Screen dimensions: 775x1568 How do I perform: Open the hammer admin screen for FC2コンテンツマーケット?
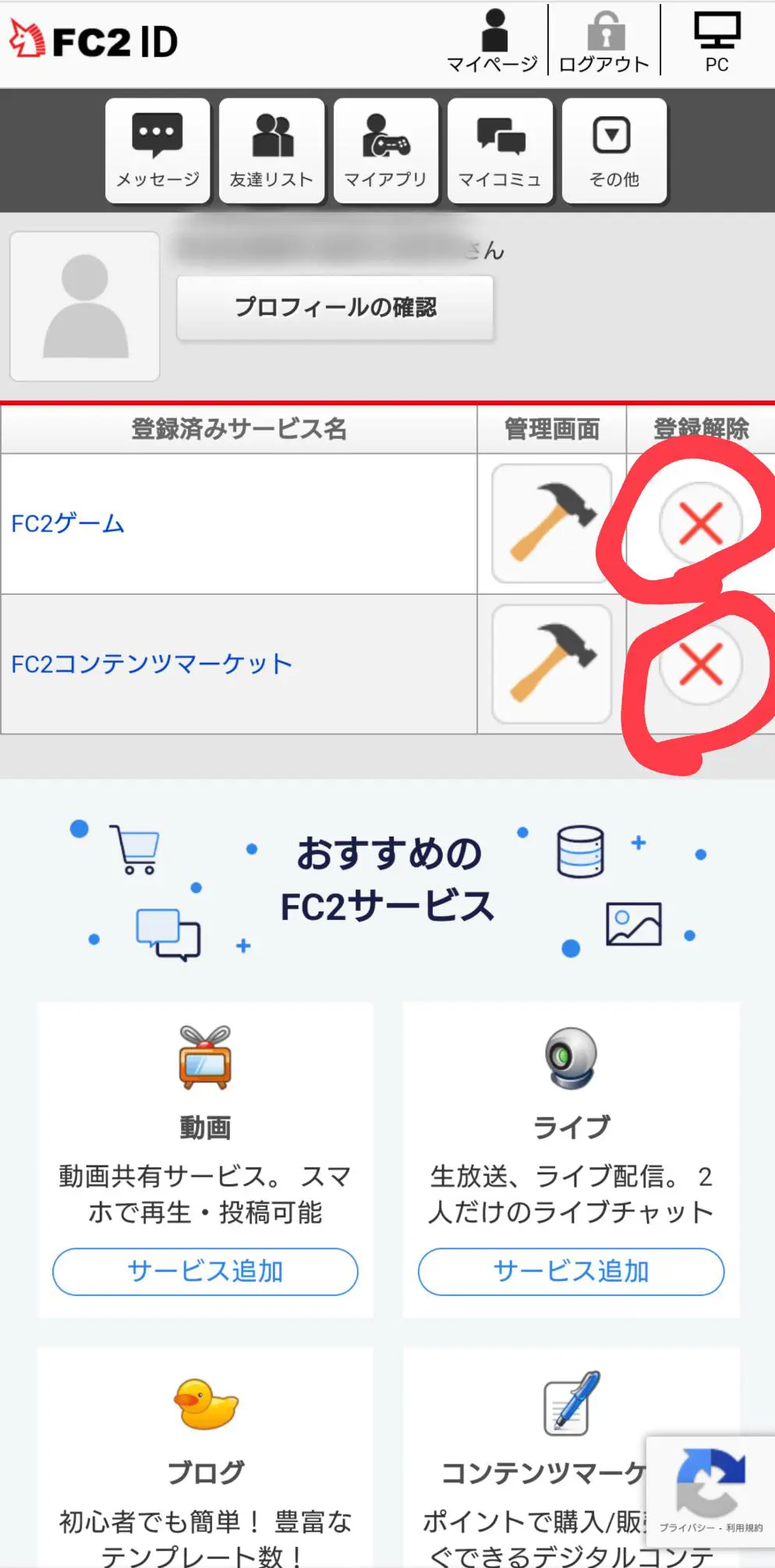click(x=551, y=664)
